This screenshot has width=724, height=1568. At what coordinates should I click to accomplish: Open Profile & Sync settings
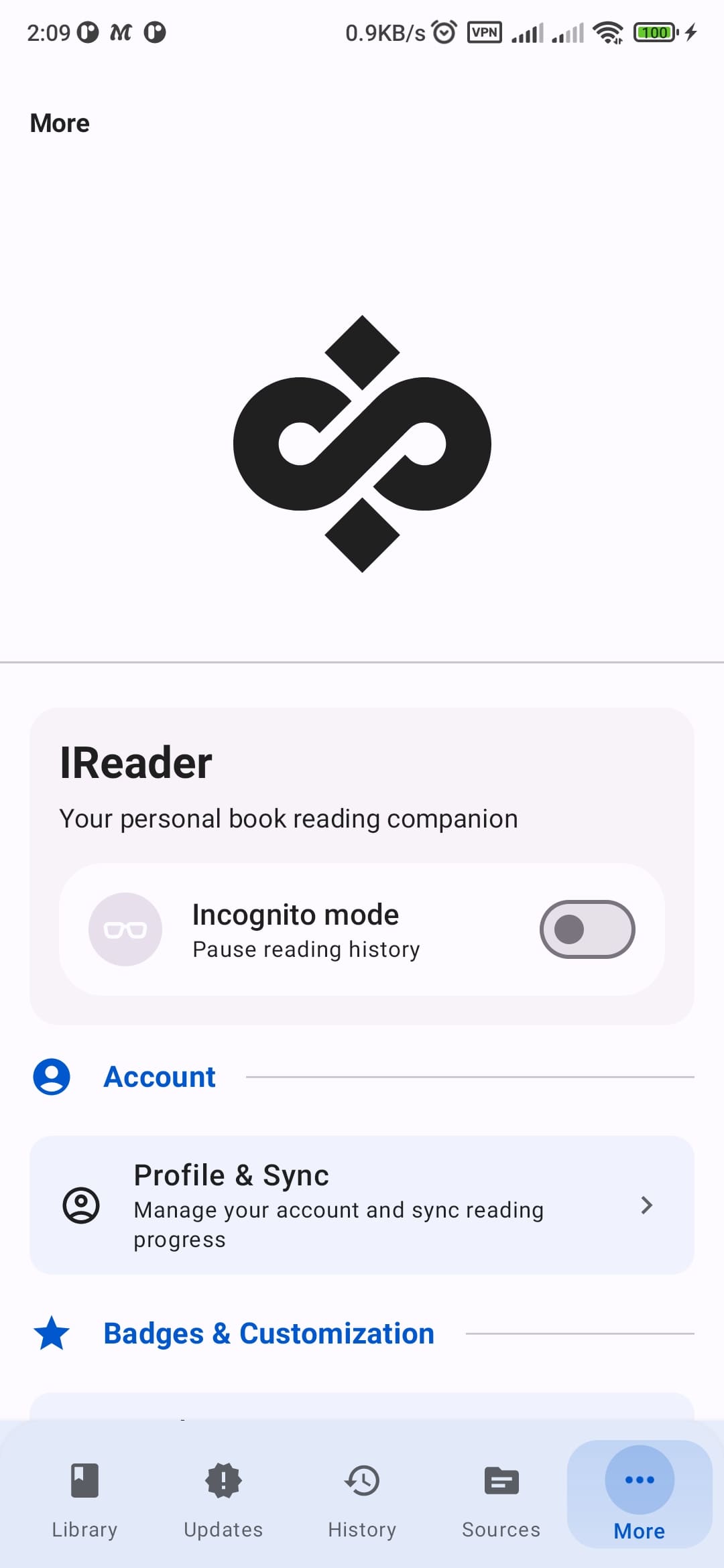click(x=362, y=1205)
